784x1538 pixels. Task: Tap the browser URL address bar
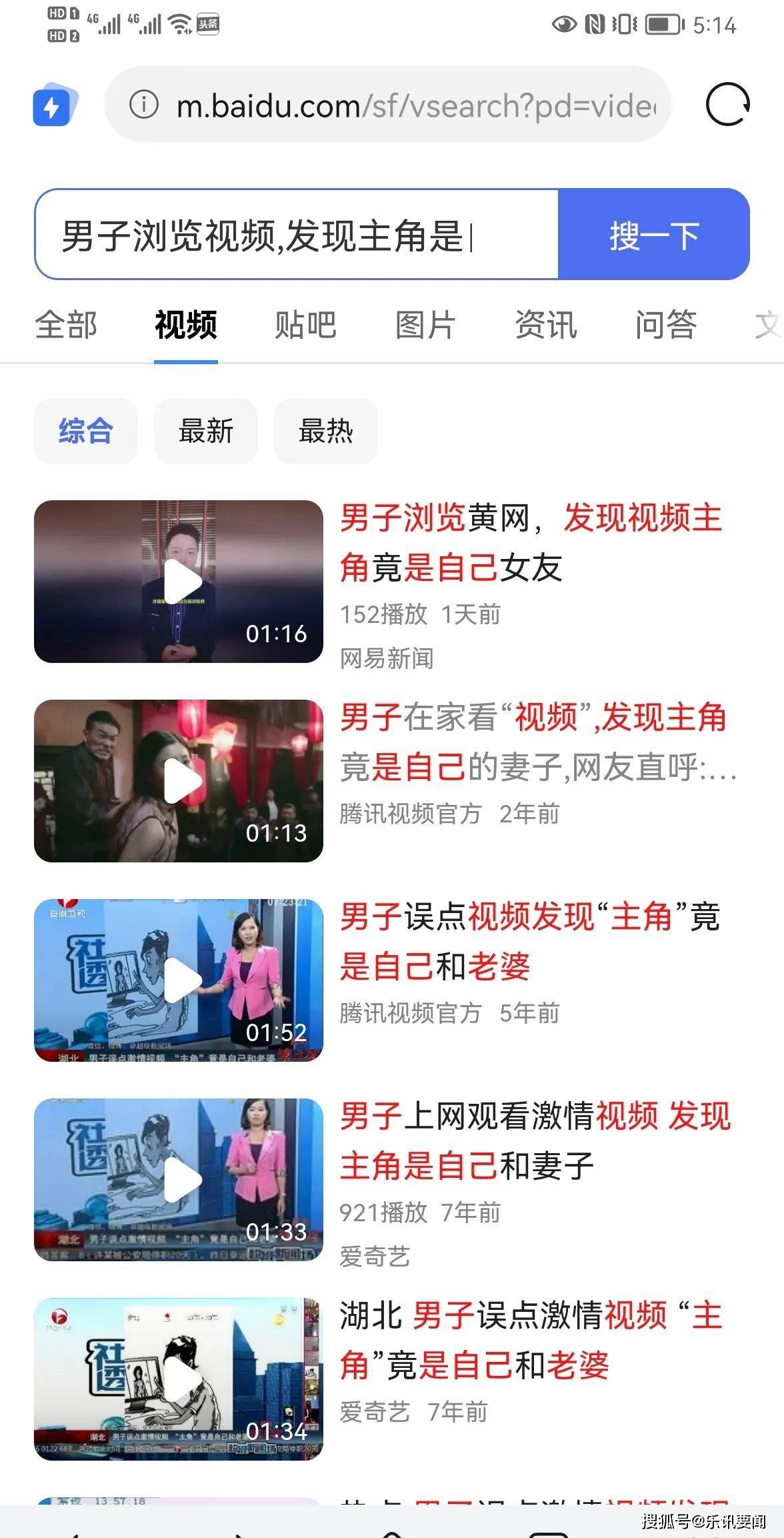coord(387,104)
